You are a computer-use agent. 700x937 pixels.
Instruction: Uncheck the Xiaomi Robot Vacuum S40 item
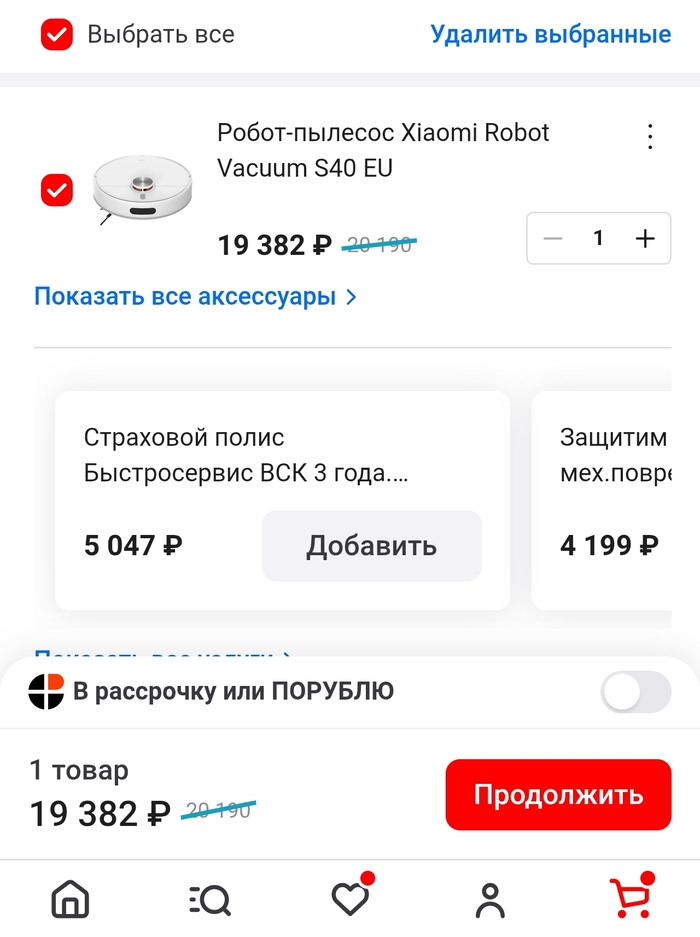pos(57,190)
